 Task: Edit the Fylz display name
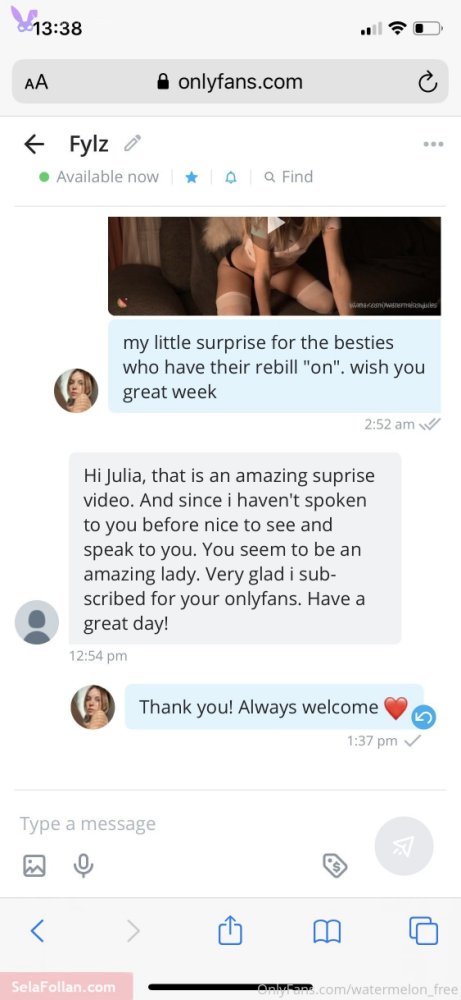pyautogui.click(x=132, y=143)
